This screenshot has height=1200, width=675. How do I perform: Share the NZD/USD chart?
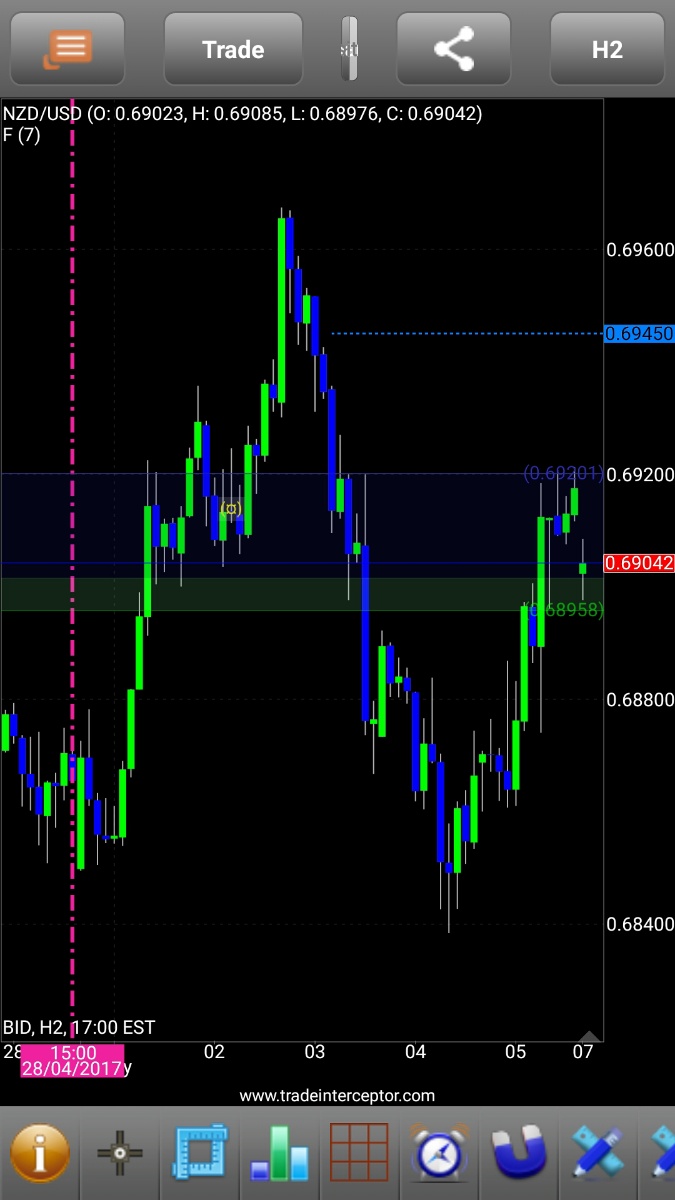click(x=454, y=49)
